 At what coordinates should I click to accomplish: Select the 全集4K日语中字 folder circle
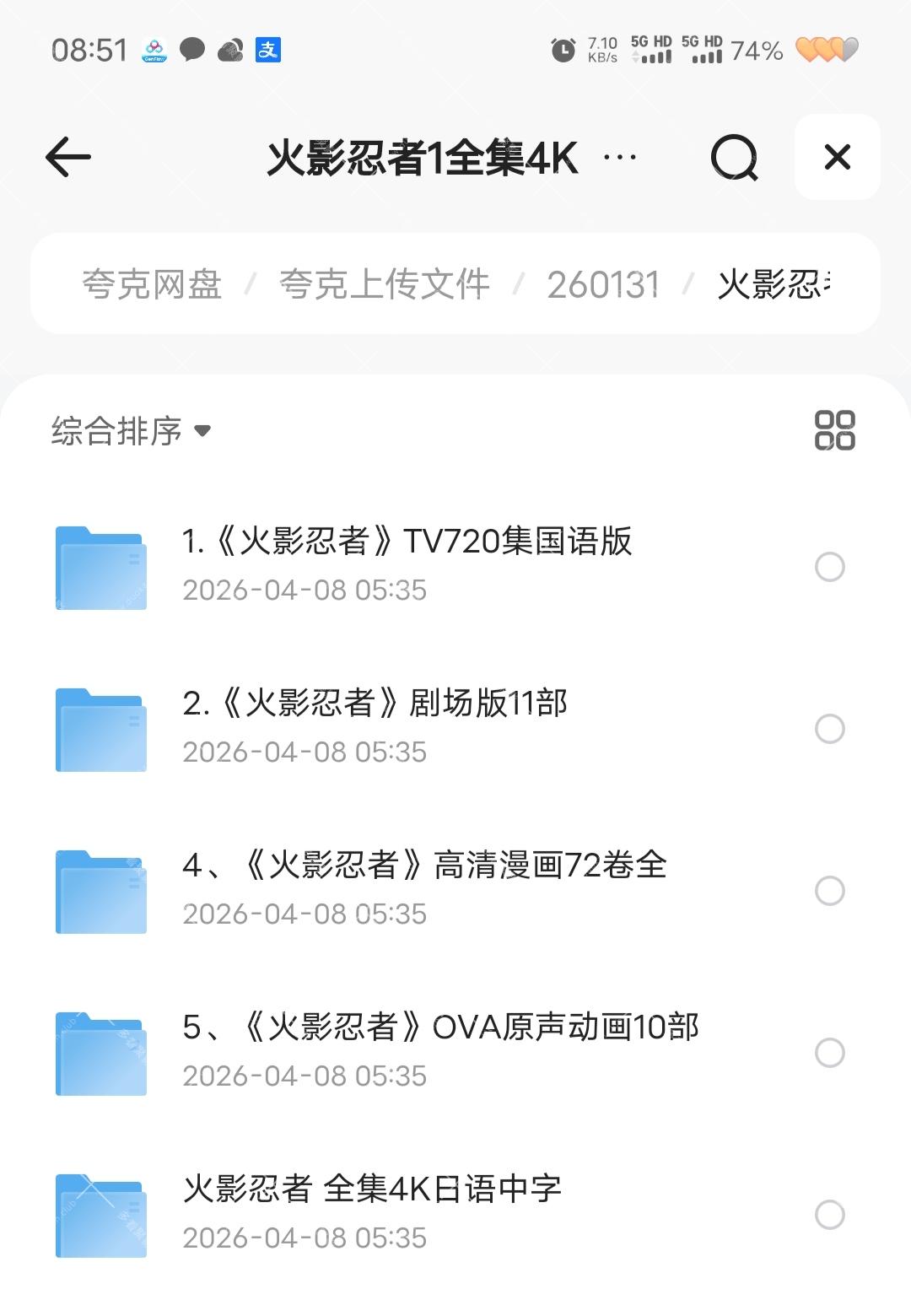(x=830, y=1215)
